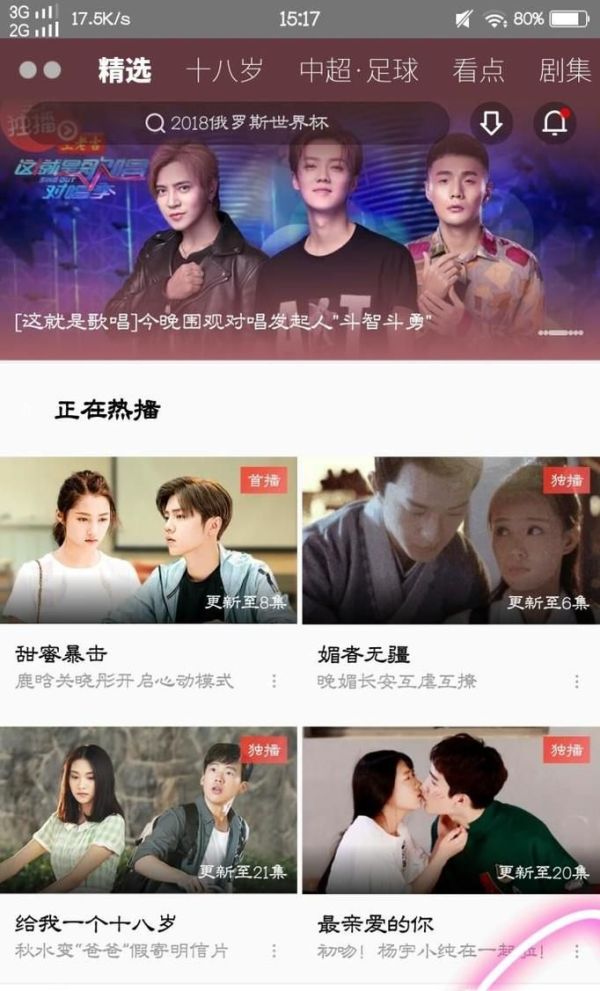The height and width of the screenshot is (991, 600).
Task: Open the downloads arrow icon
Action: coord(491,123)
